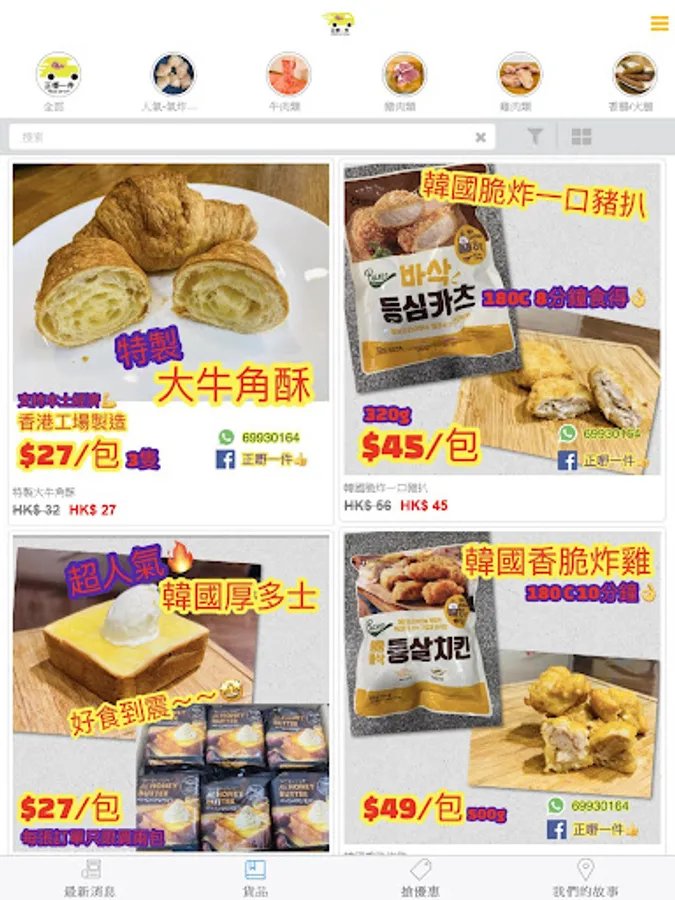
Task: Select the 全部 category
Action: tap(59, 75)
